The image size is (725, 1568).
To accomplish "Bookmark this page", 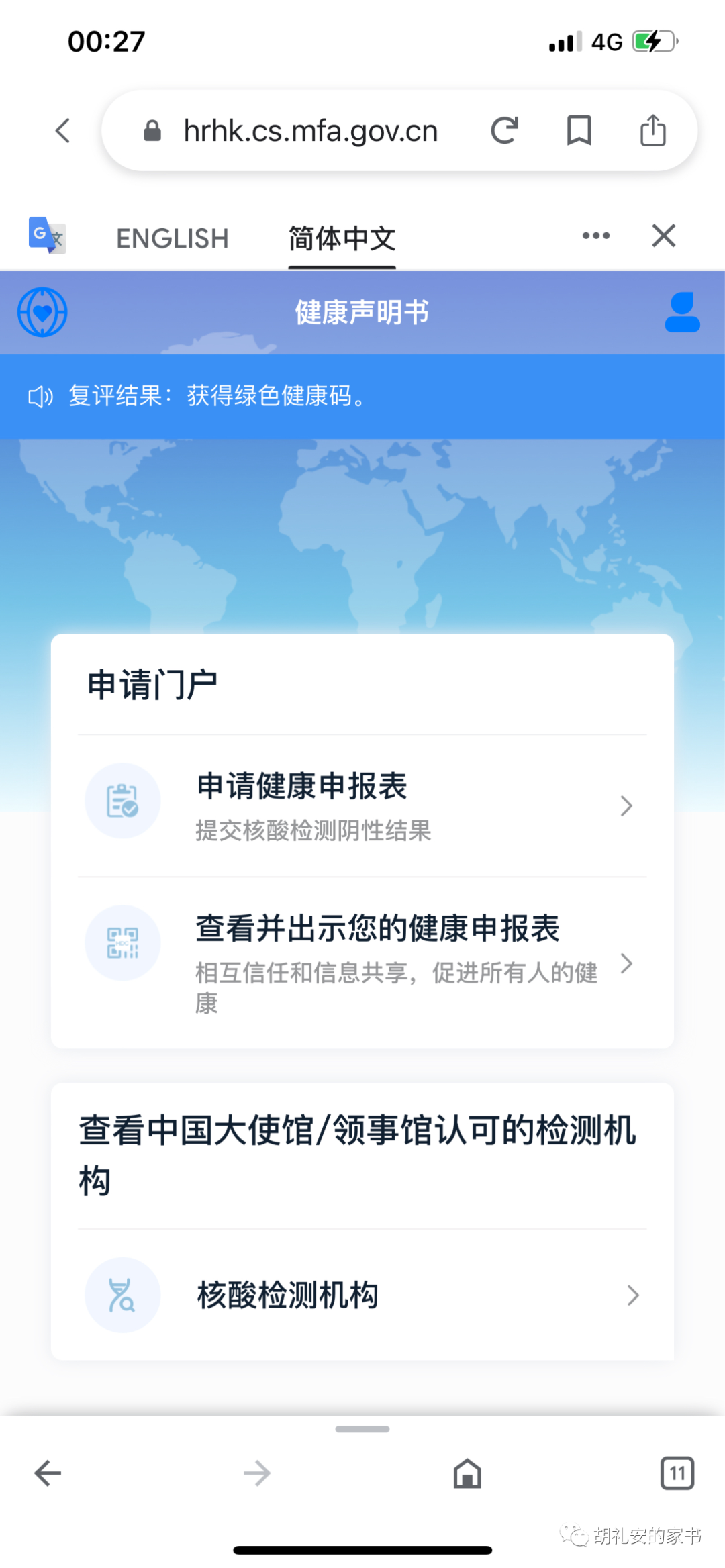I will click(x=579, y=130).
